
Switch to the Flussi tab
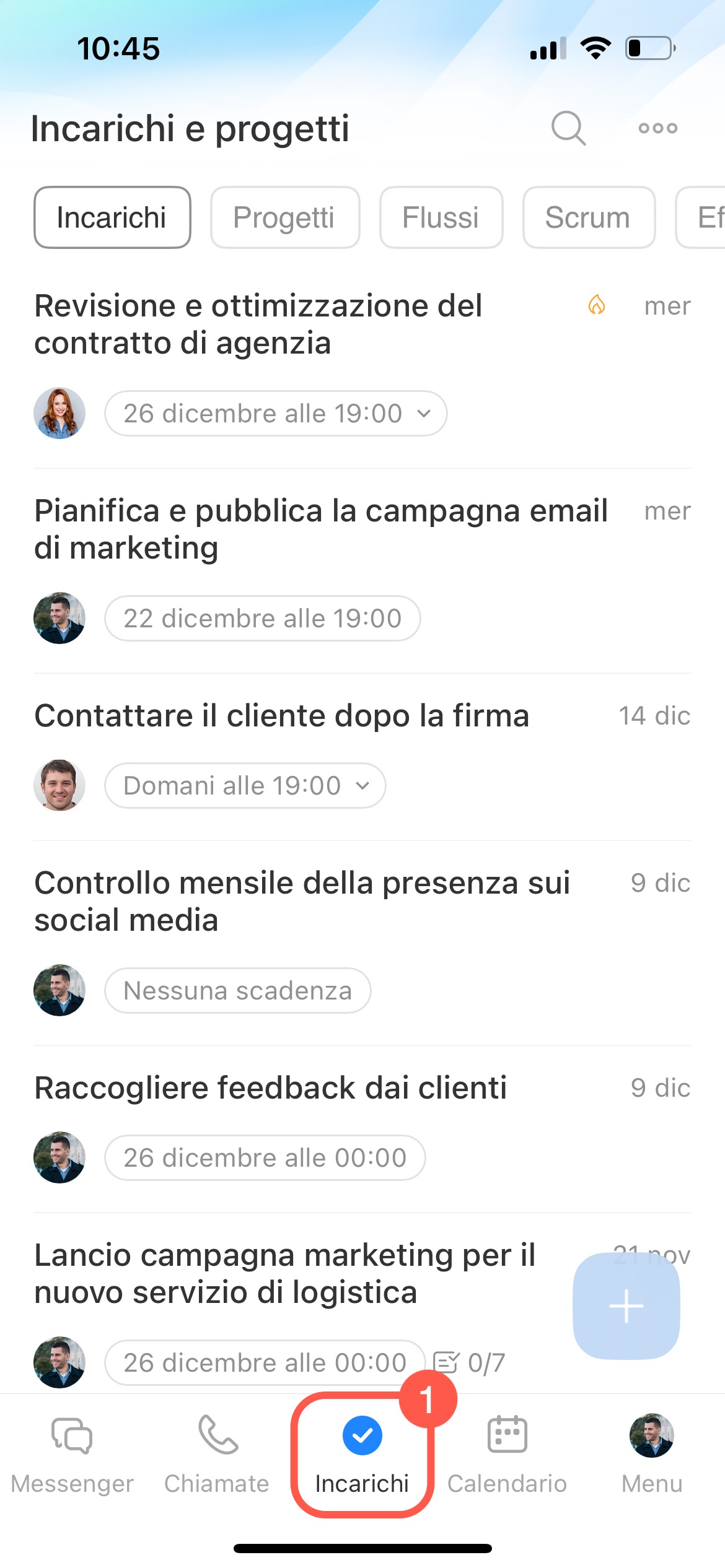pos(441,217)
